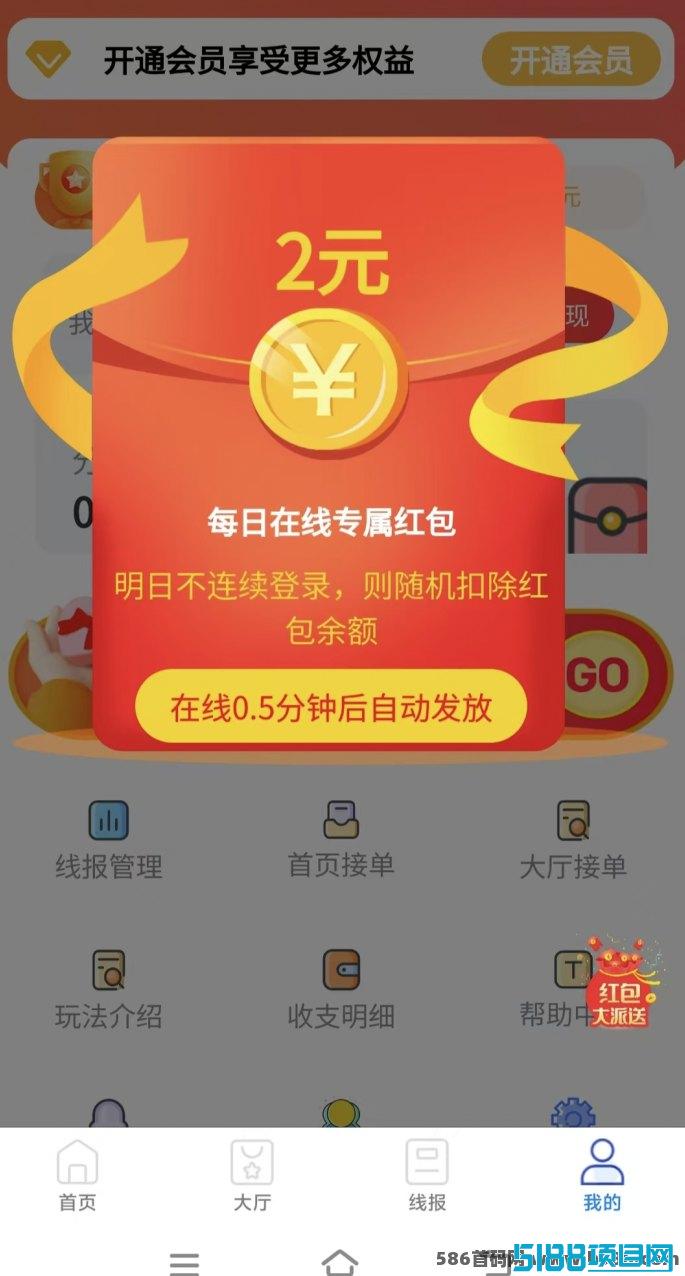Tap the 开通会员 button
Viewport: 685px width, 1276px height.
tap(571, 60)
